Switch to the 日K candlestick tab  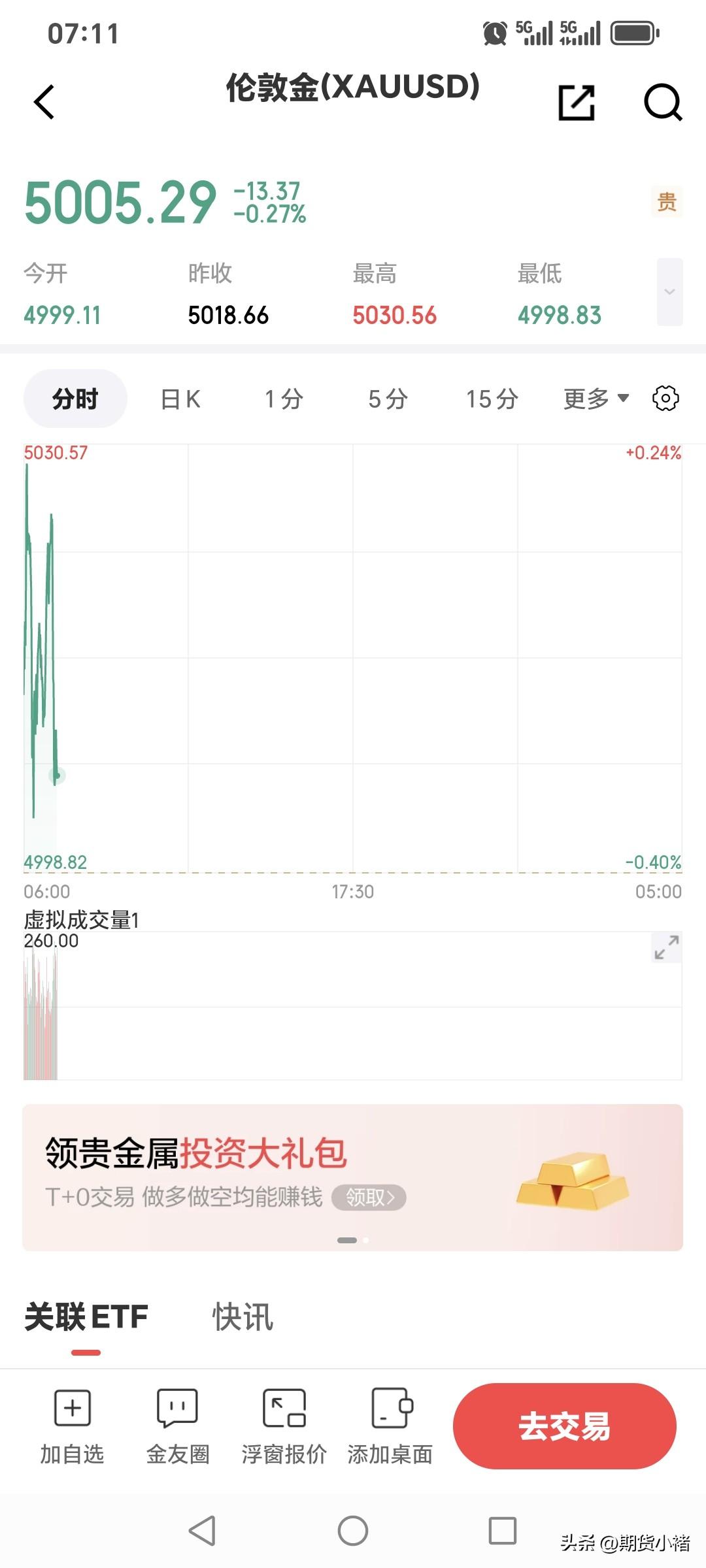coord(181,397)
